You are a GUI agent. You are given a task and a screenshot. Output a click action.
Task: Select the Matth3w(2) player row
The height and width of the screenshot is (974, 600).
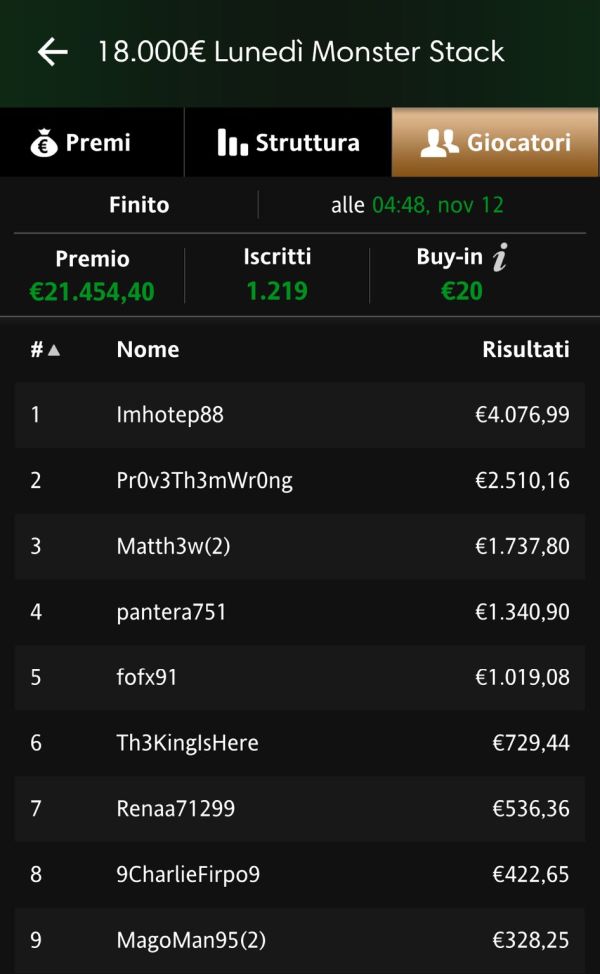300,546
